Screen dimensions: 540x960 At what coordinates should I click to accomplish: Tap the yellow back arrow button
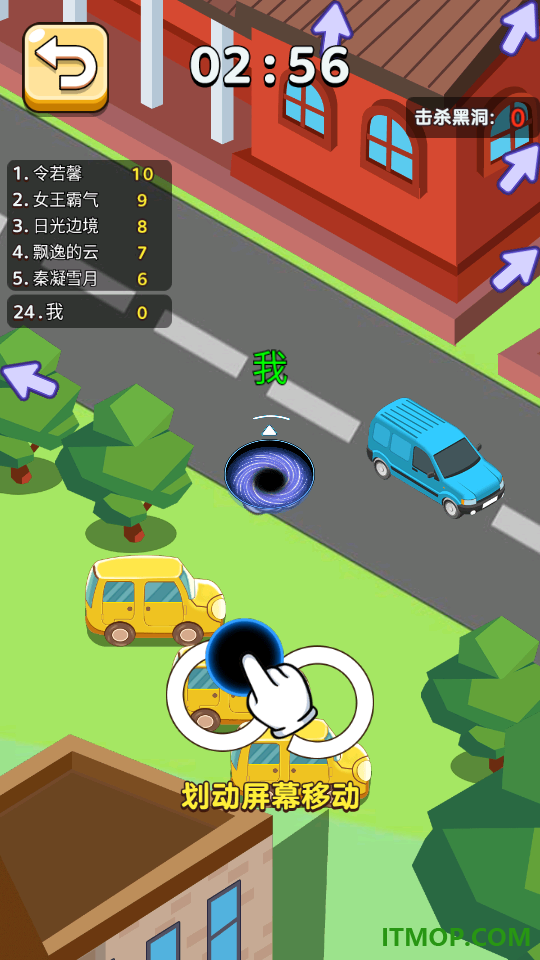coord(66,67)
